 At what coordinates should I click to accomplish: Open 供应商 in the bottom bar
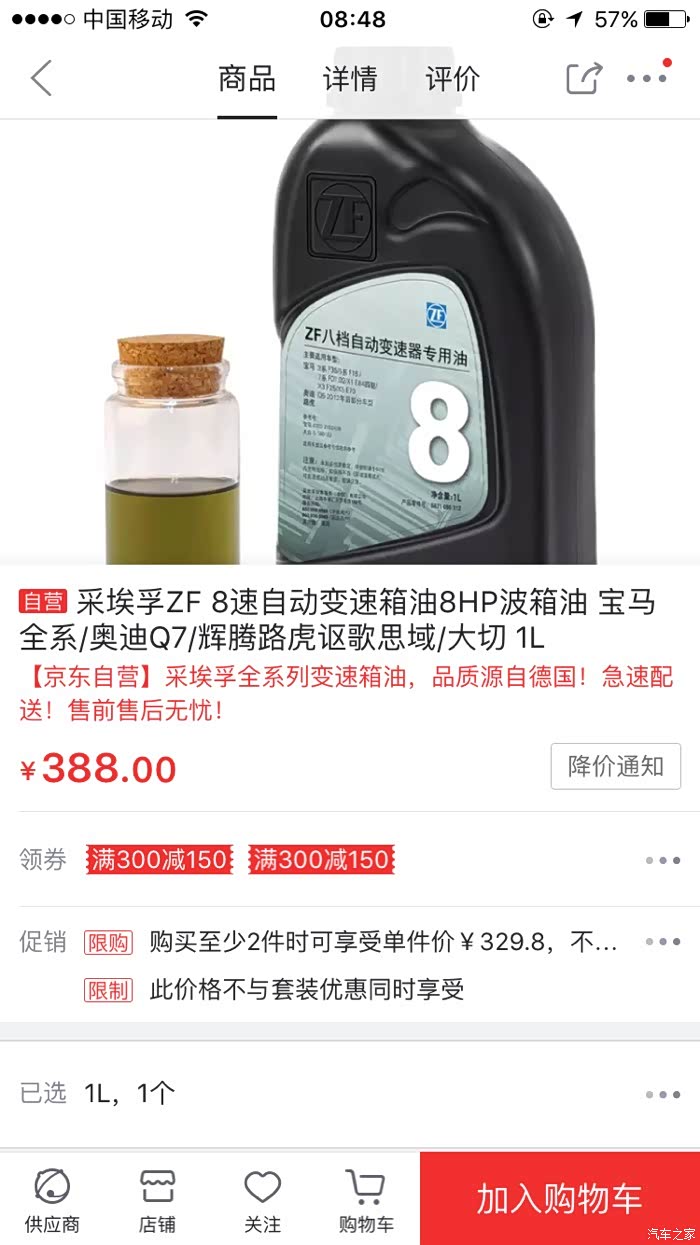point(52,1200)
